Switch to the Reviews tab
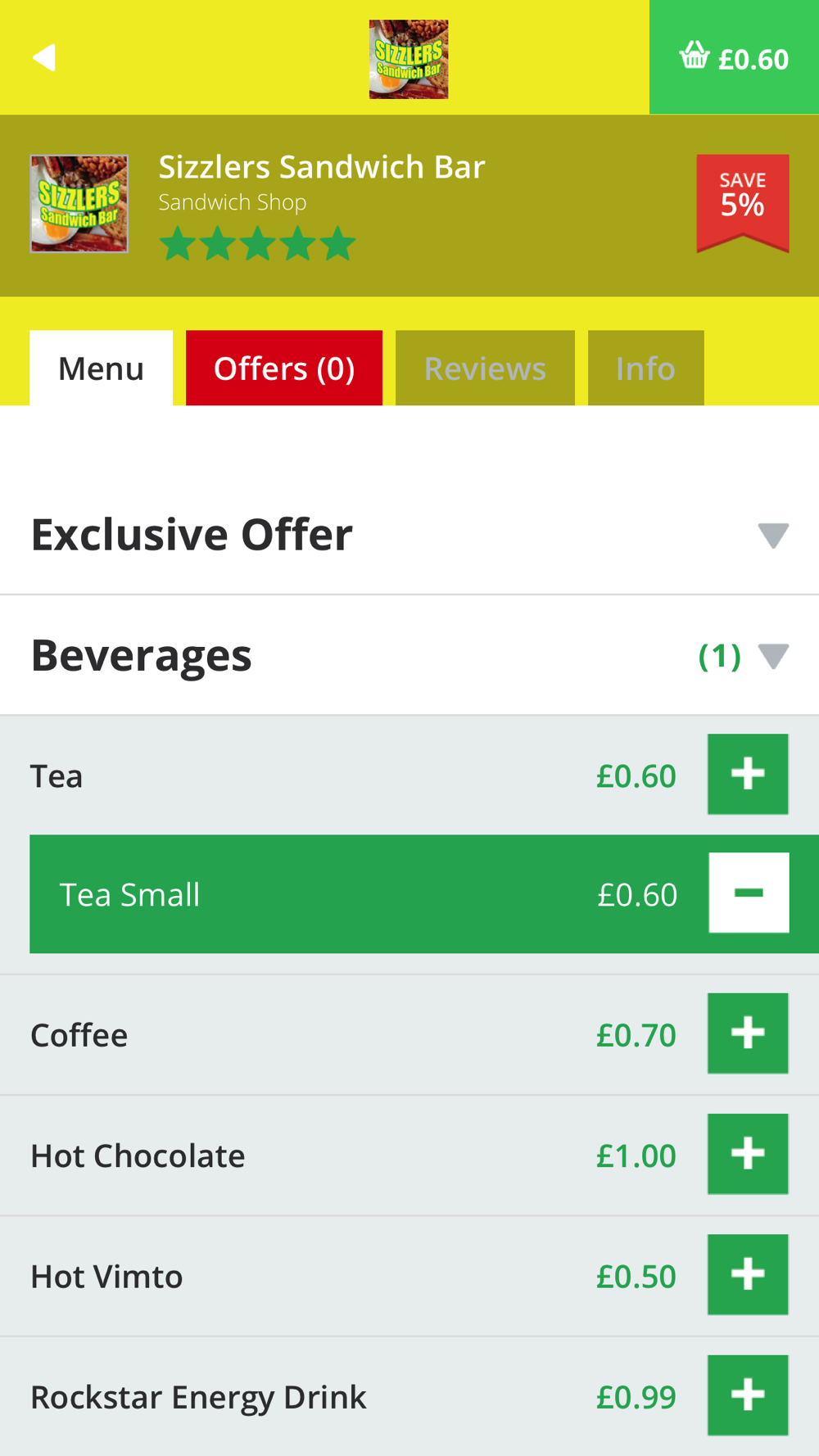 (x=485, y=368)
